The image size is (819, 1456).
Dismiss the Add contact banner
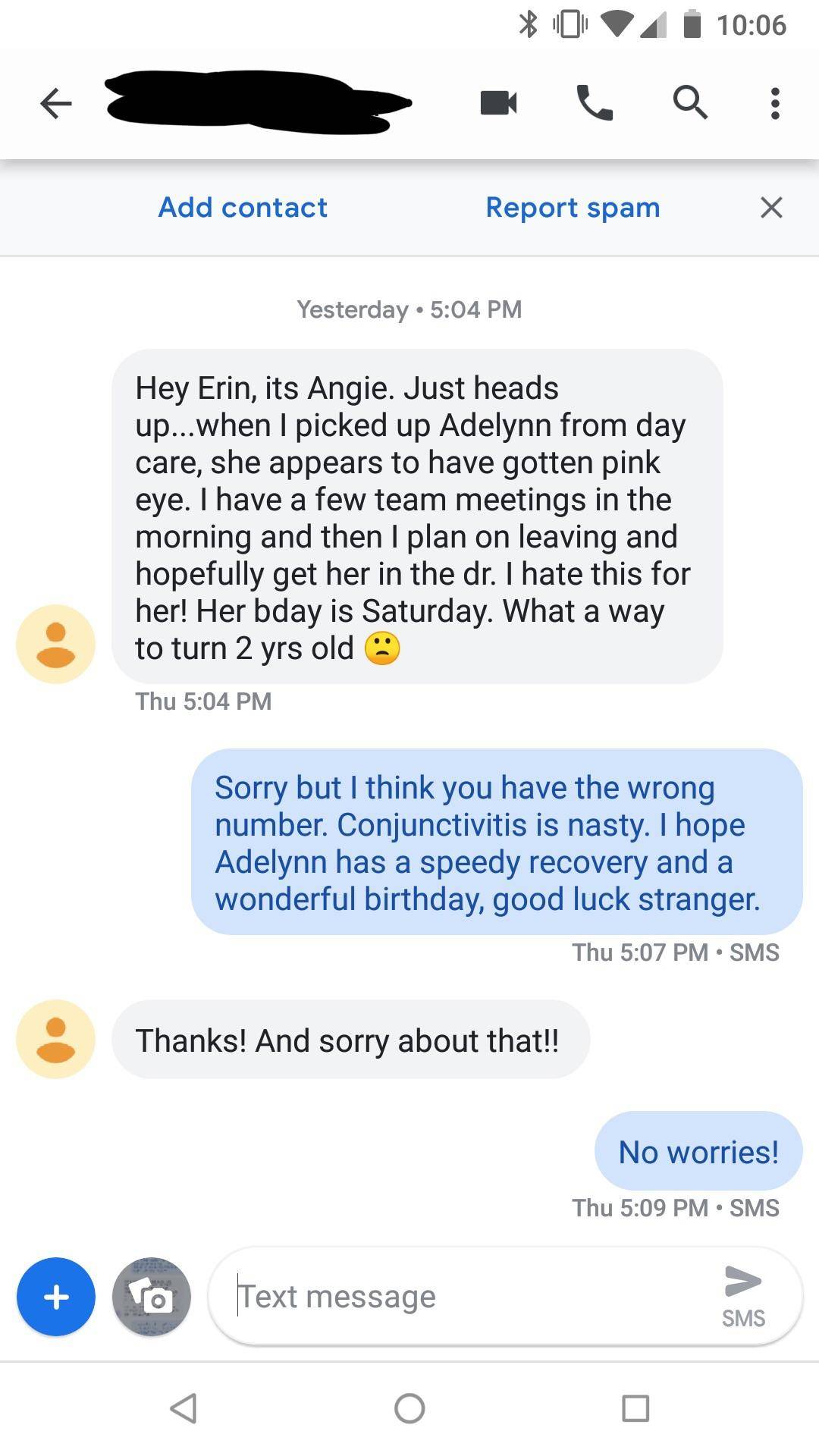click(771, 207)
